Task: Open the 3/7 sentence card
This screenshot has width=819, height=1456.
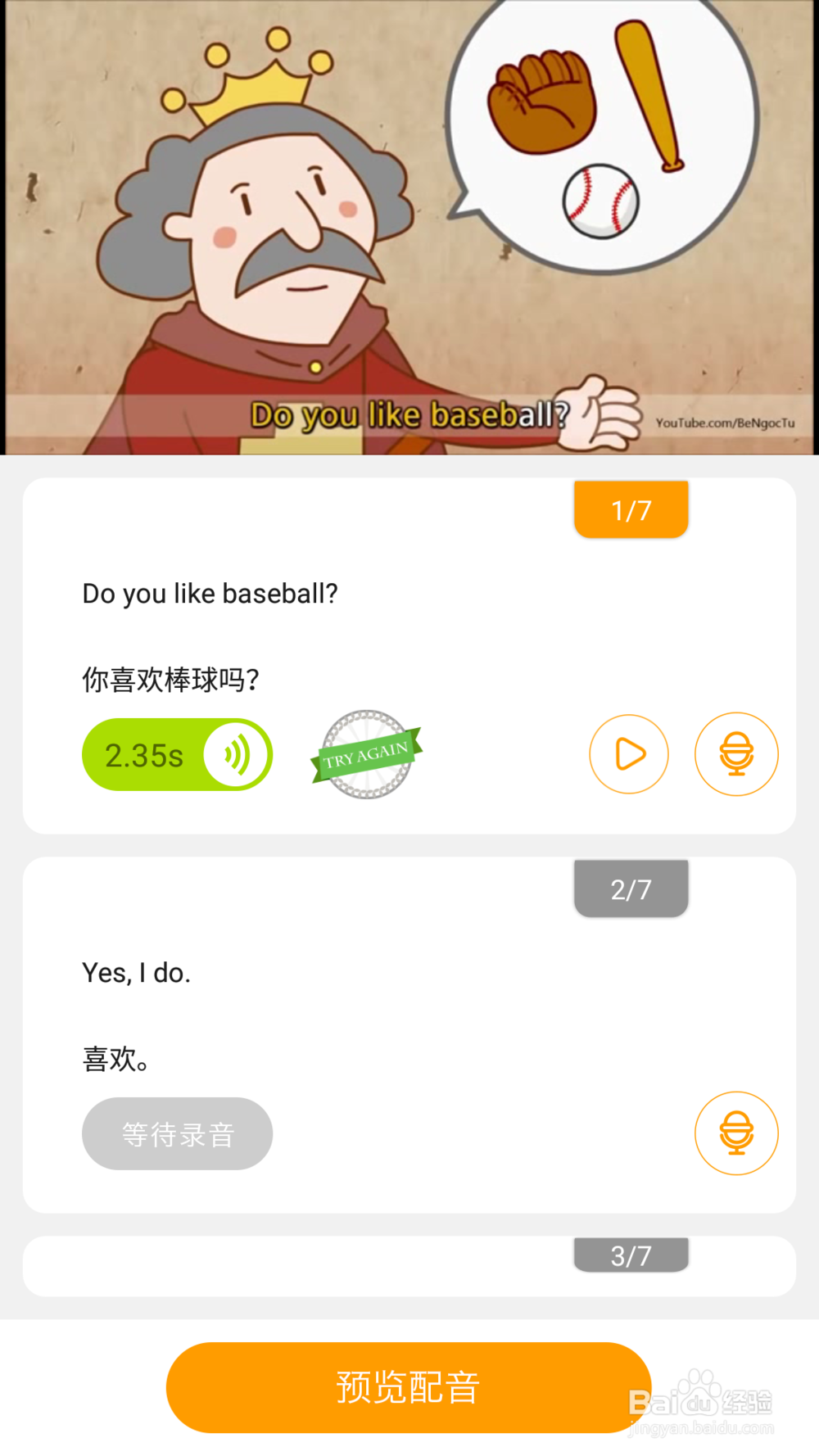Action: [x=631, y=1255]
